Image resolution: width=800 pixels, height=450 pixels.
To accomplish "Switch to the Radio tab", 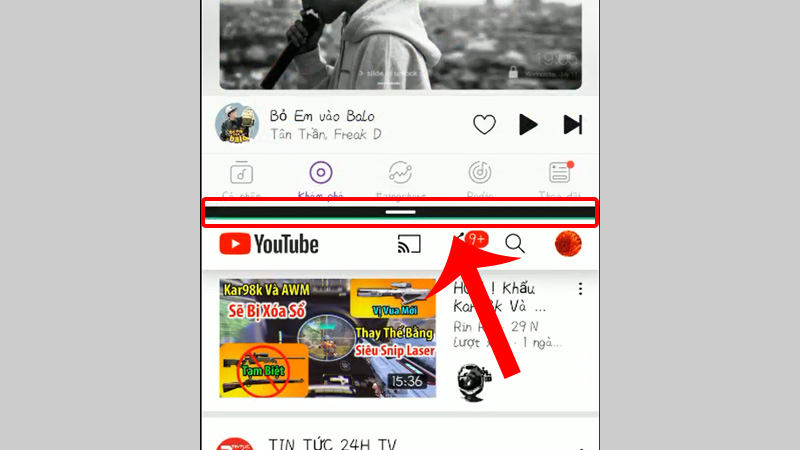I will (x=480, y=178).
